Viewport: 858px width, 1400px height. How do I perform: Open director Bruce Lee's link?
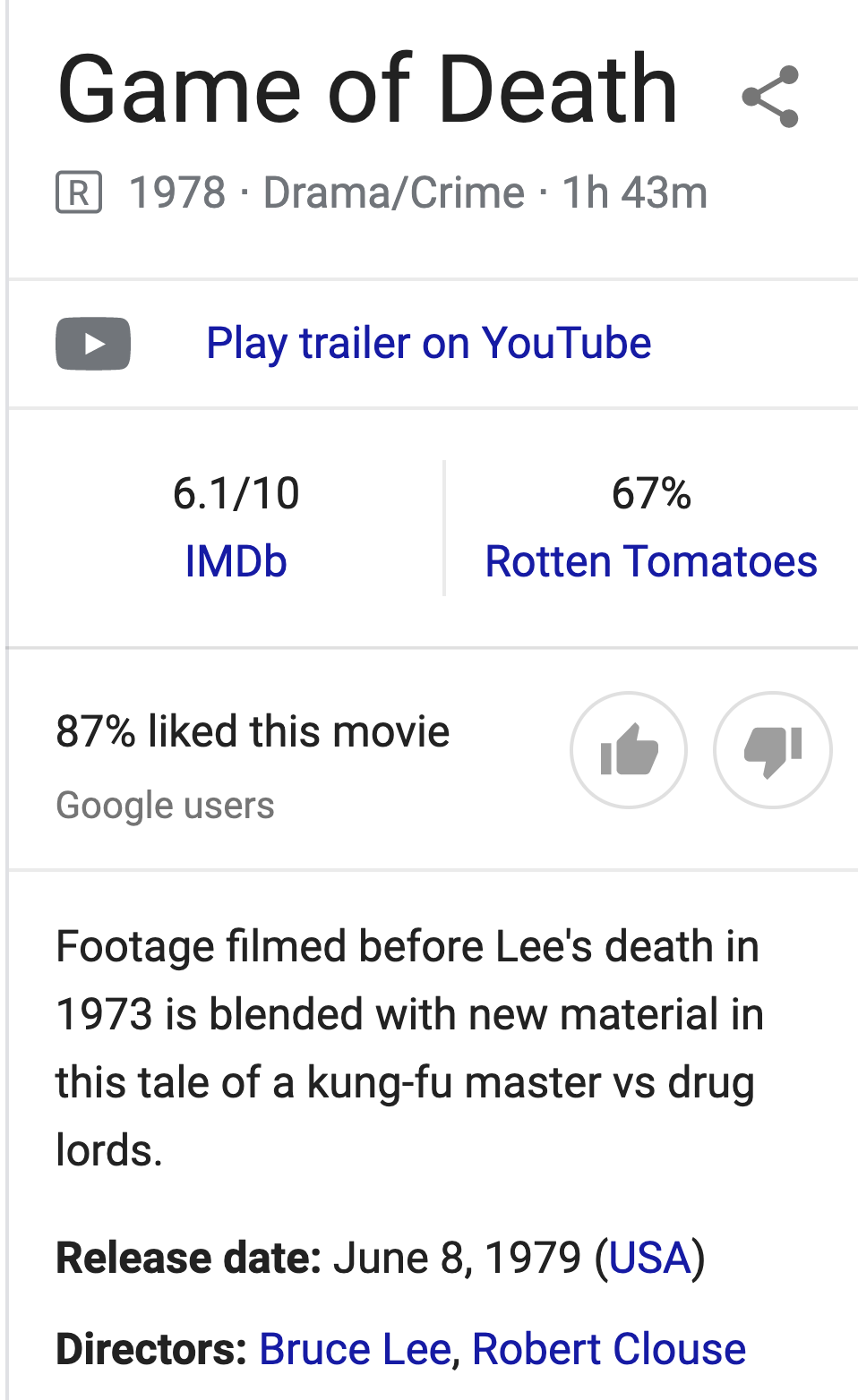coord(355,1349)
